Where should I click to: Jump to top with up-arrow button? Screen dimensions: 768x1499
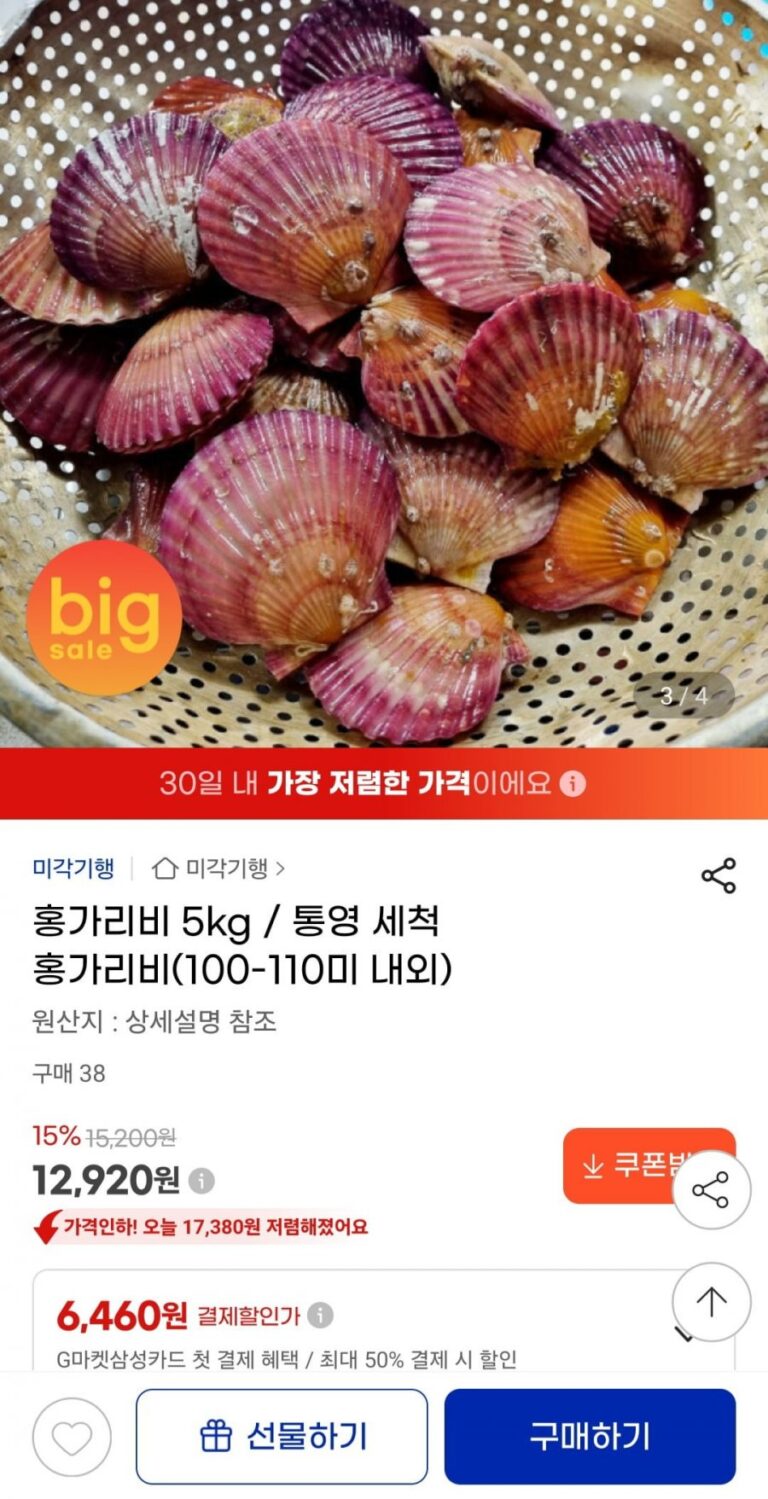pos(711,1301)
